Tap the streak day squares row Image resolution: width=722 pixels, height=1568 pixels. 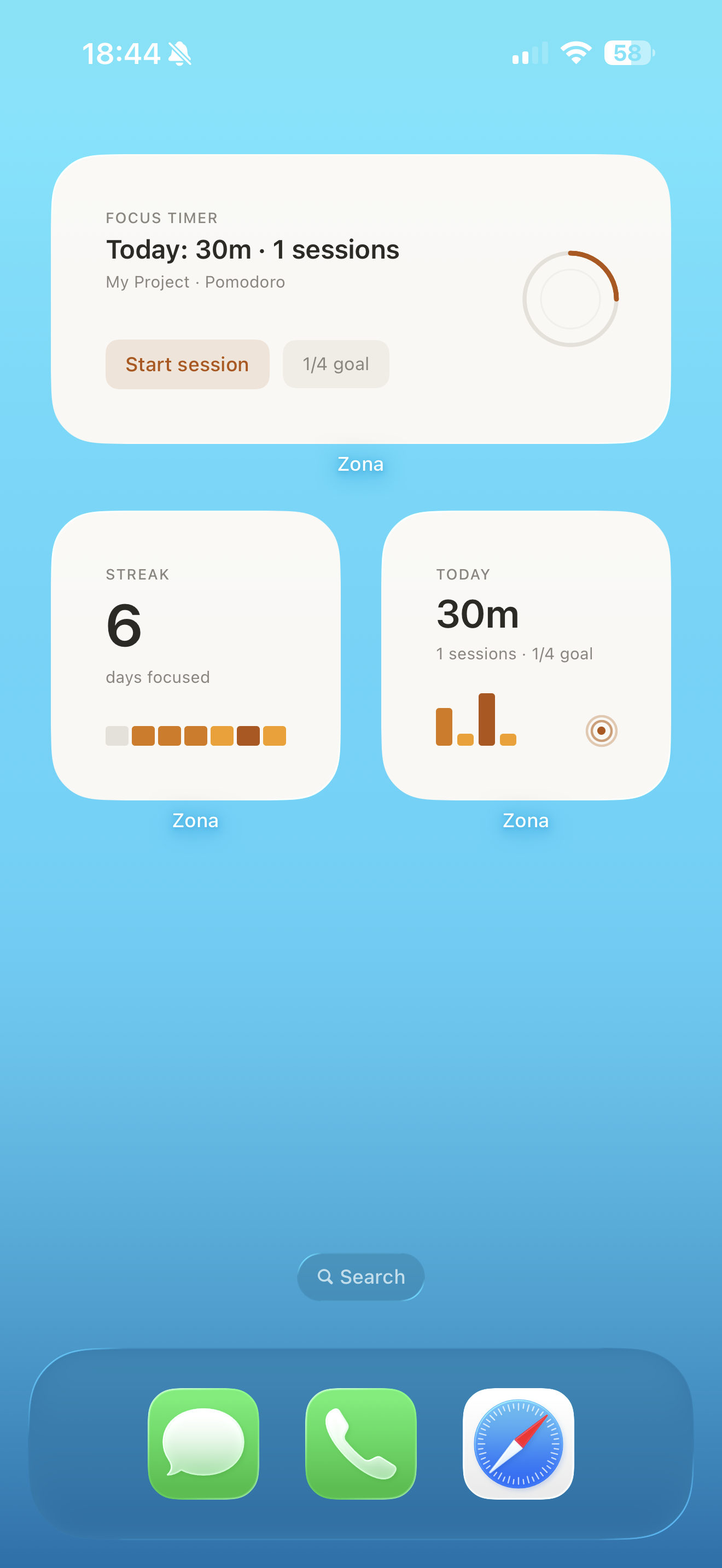click(196, 735)
